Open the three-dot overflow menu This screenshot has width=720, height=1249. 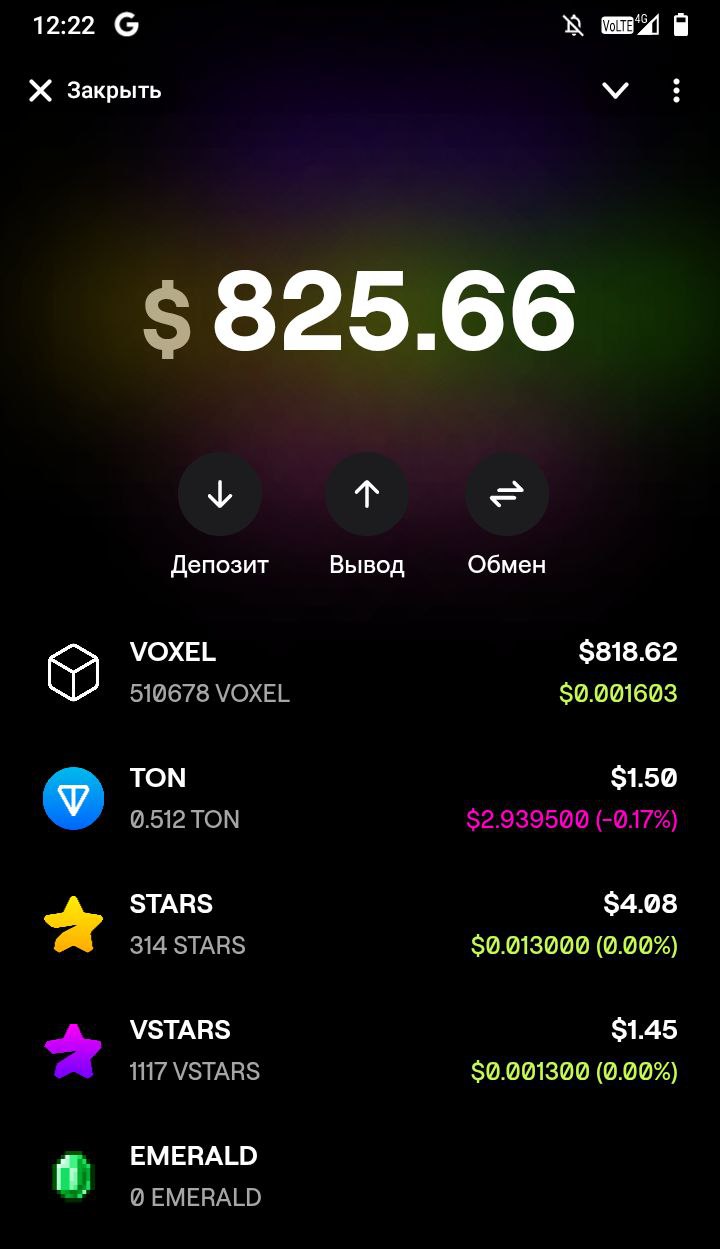point(677,91)
